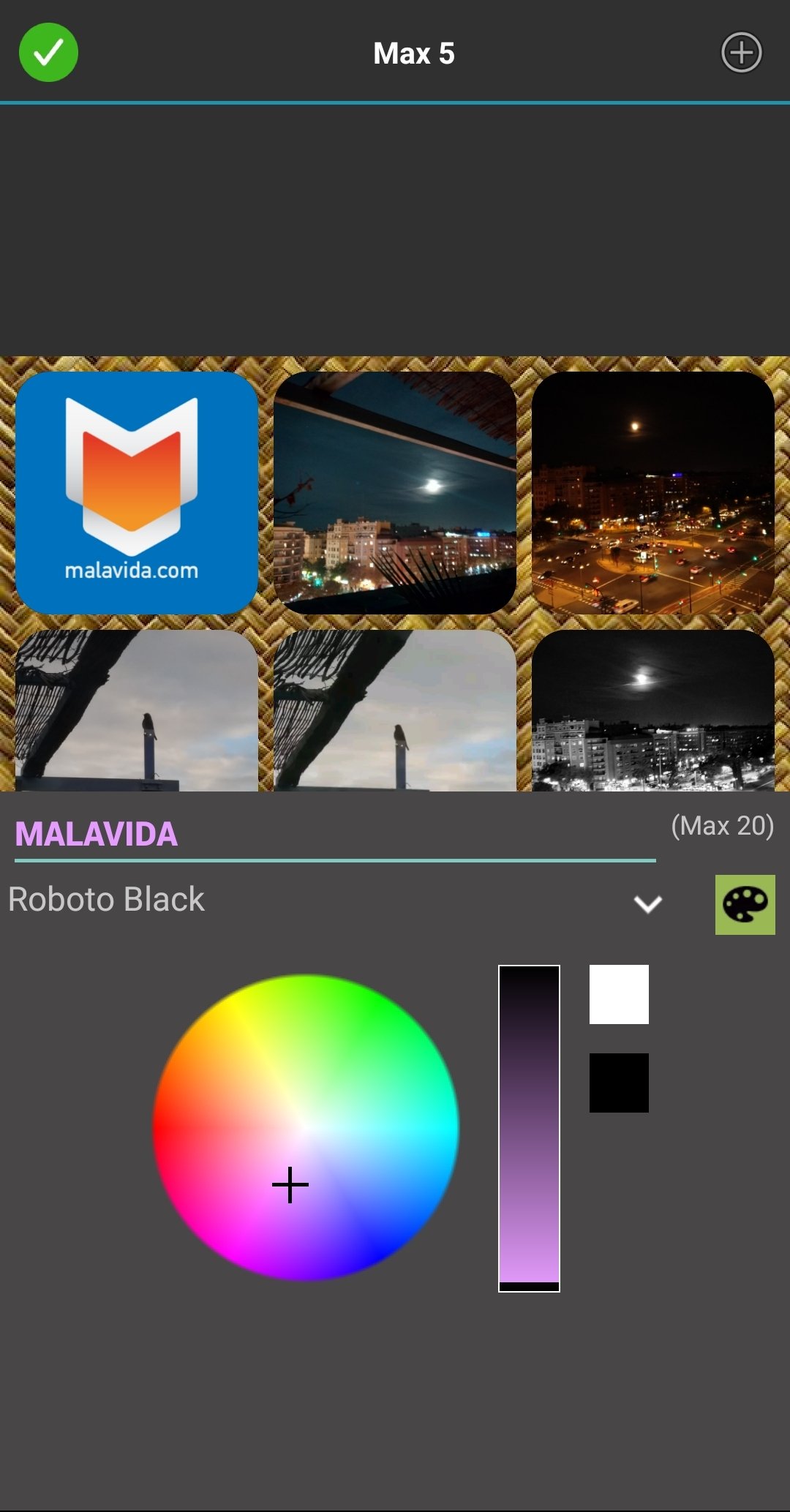This screenshot has height=1512, width=790.
Task: Pick a color on the color wheel
Action: pyautogui.click(x=306, y=1127)
